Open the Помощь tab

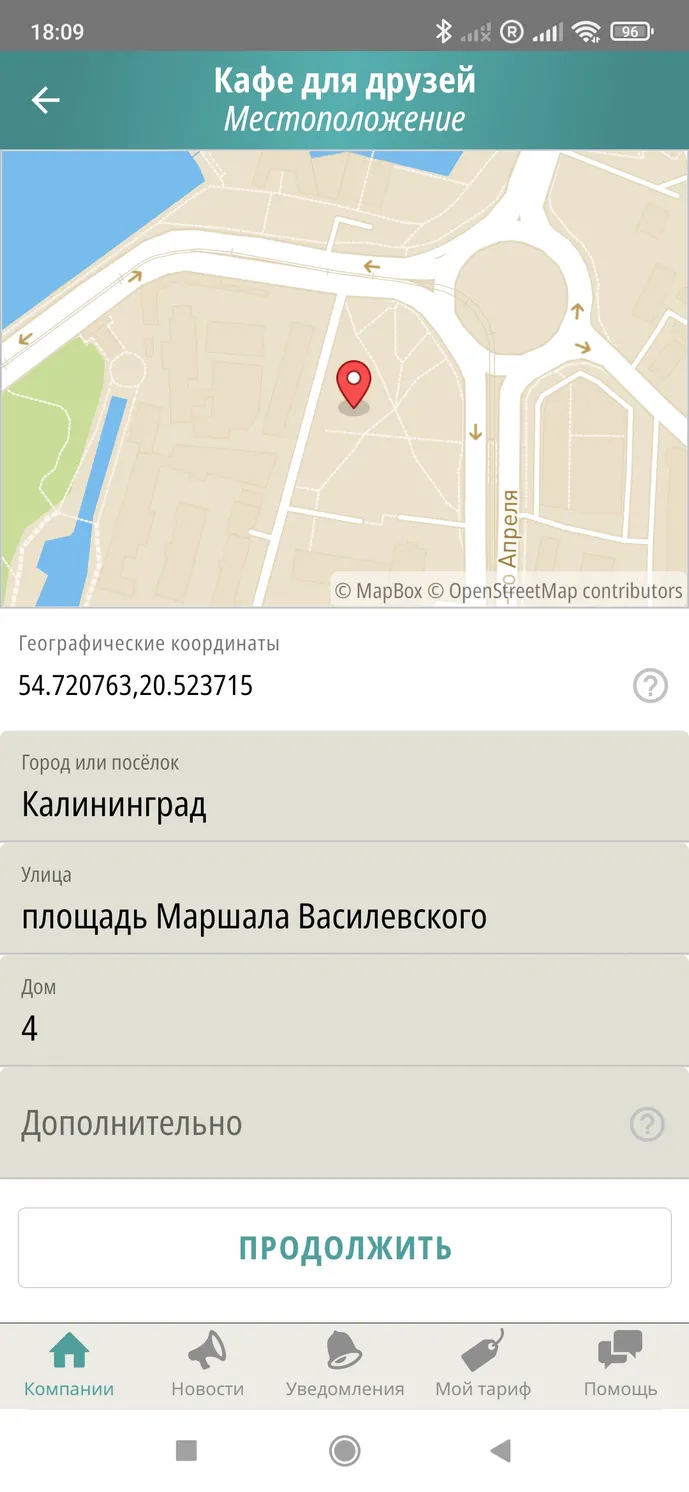click(x=620, y=1366)
